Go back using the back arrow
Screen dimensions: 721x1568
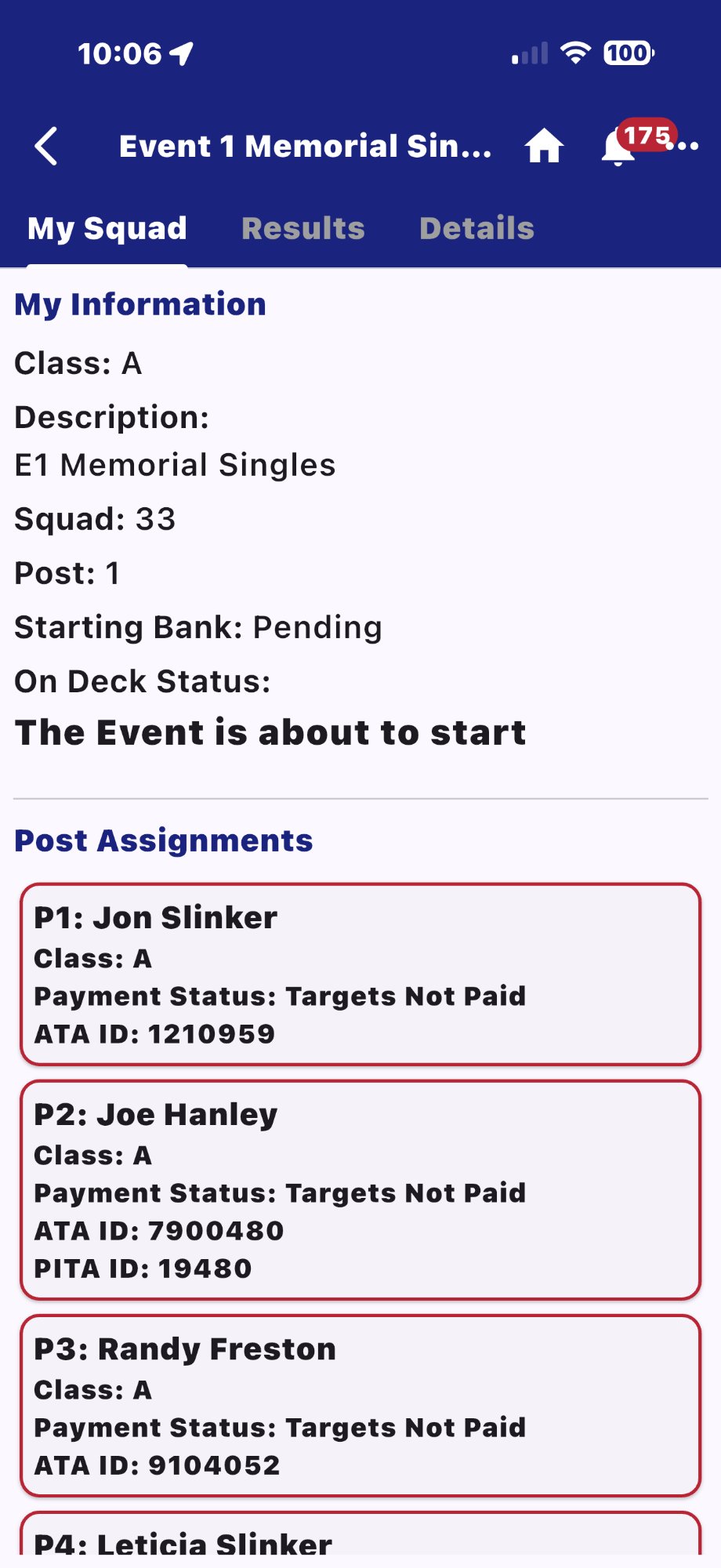click(47, 146)
